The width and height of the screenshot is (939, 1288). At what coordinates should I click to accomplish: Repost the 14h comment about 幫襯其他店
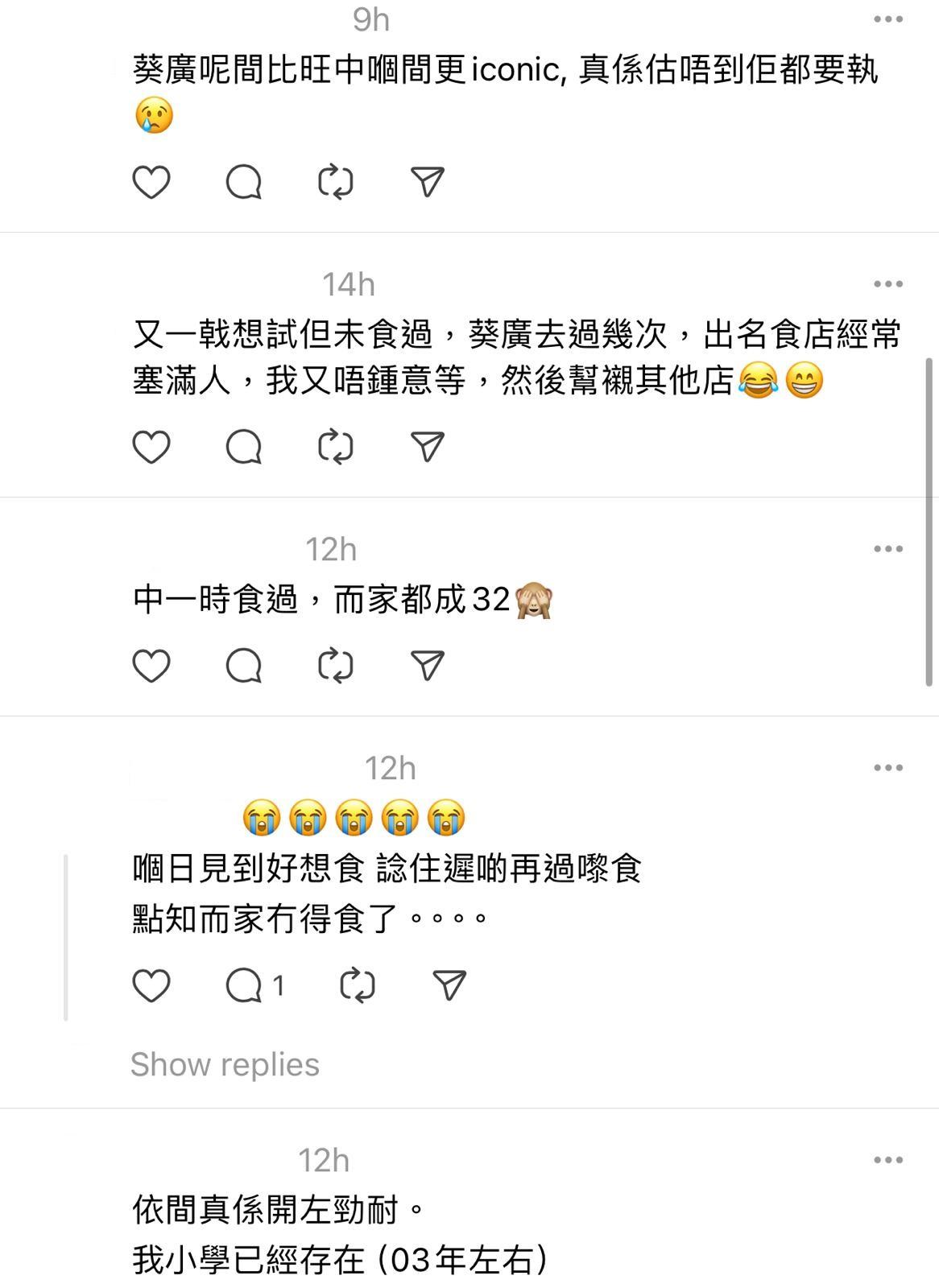(x=336, y=447)
